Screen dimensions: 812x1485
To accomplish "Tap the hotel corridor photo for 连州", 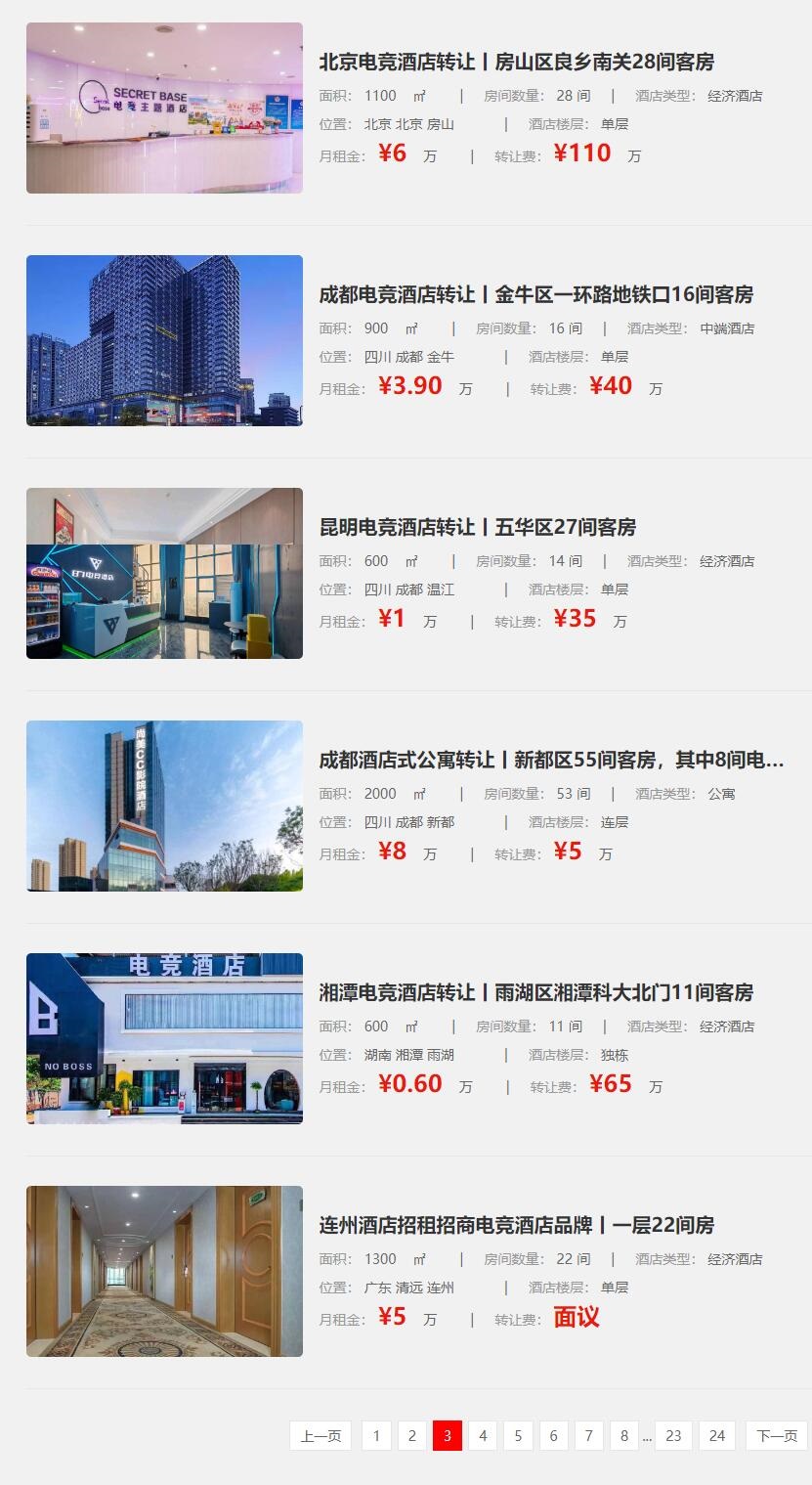I will coord(164,1271).
